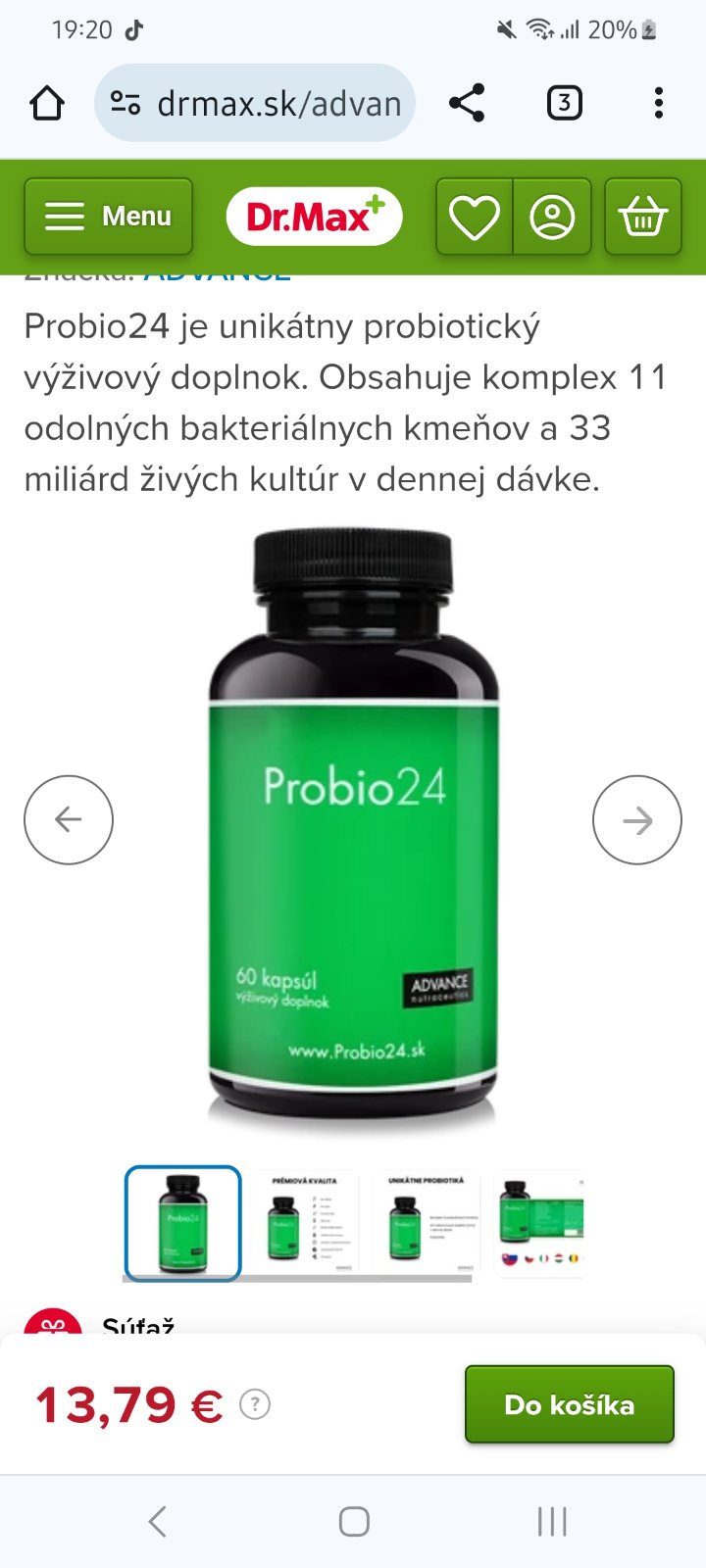Open the price info question mark
Screen dimensions: 706x1568
255,1404
